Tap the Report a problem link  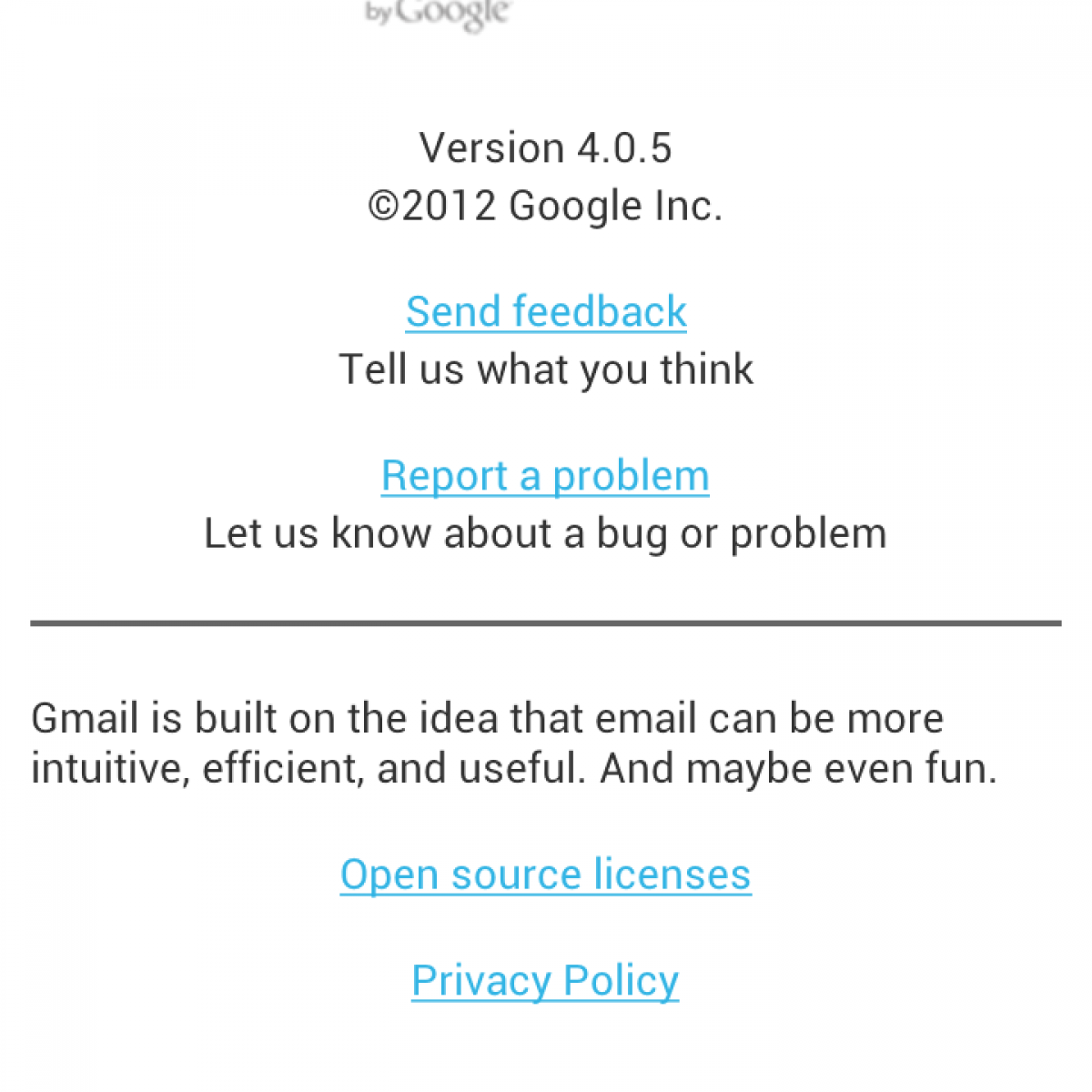coord(545,476)
